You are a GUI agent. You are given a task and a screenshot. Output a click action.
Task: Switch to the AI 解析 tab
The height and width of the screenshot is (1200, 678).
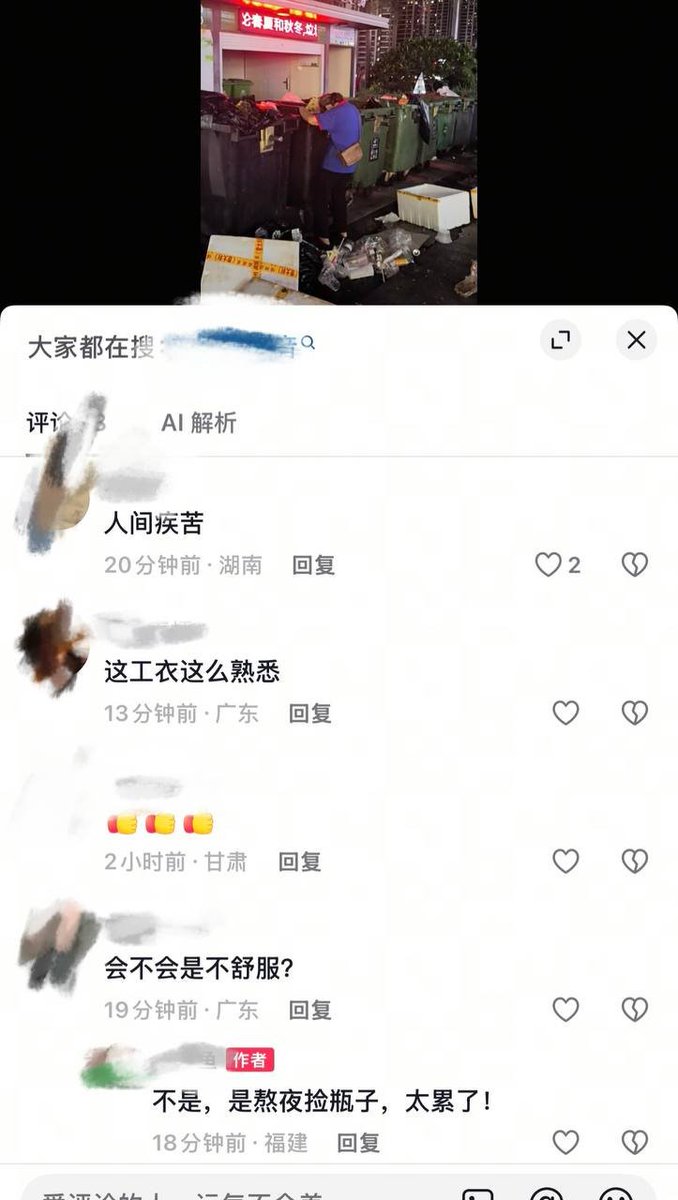(199, 423)
